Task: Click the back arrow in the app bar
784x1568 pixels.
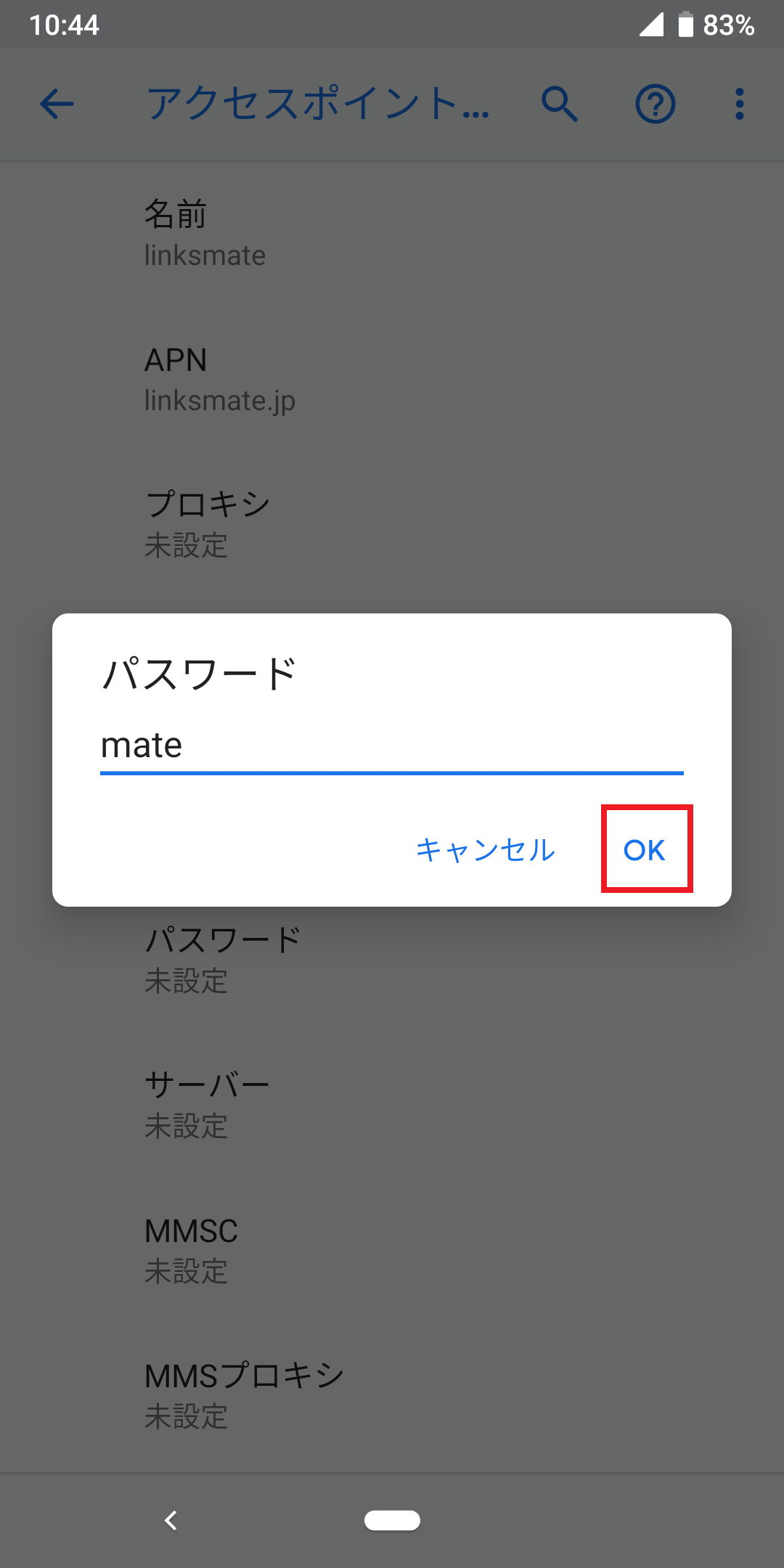Action: pyautogui.click(x=55, y=104)
